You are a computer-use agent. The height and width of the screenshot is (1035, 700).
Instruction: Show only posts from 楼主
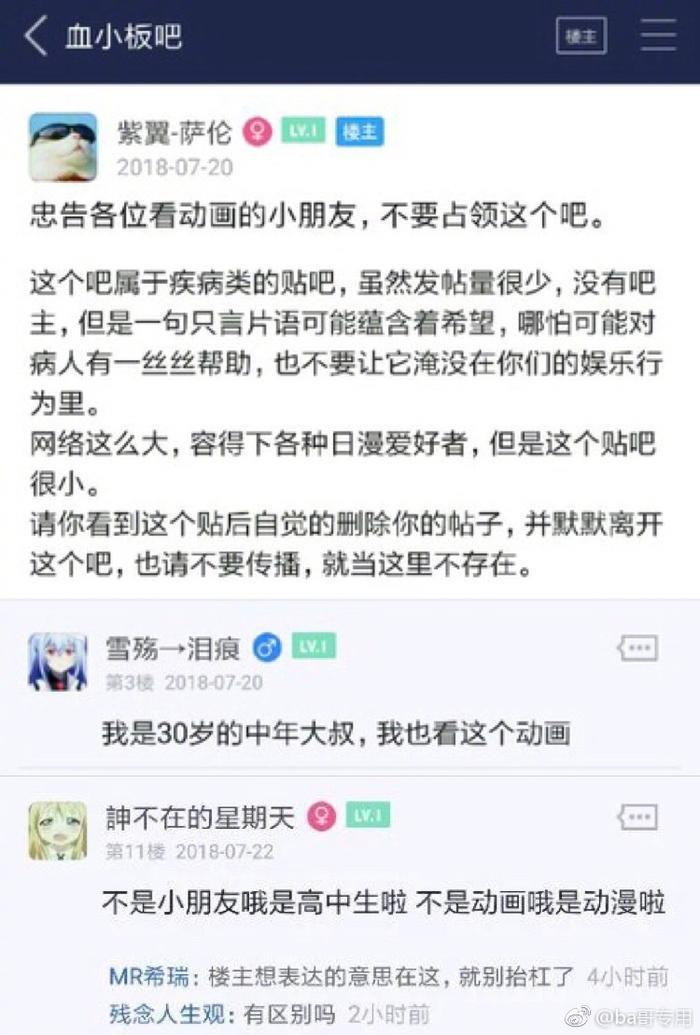click(x=581, y=36)
